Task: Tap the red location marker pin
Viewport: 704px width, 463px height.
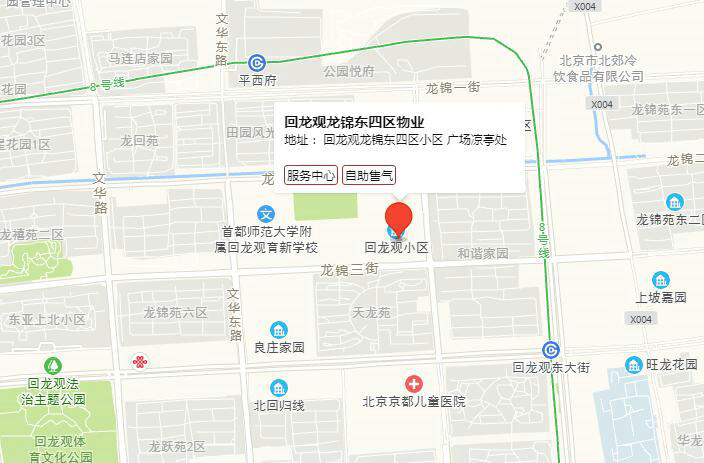Action: pos(399,217)
